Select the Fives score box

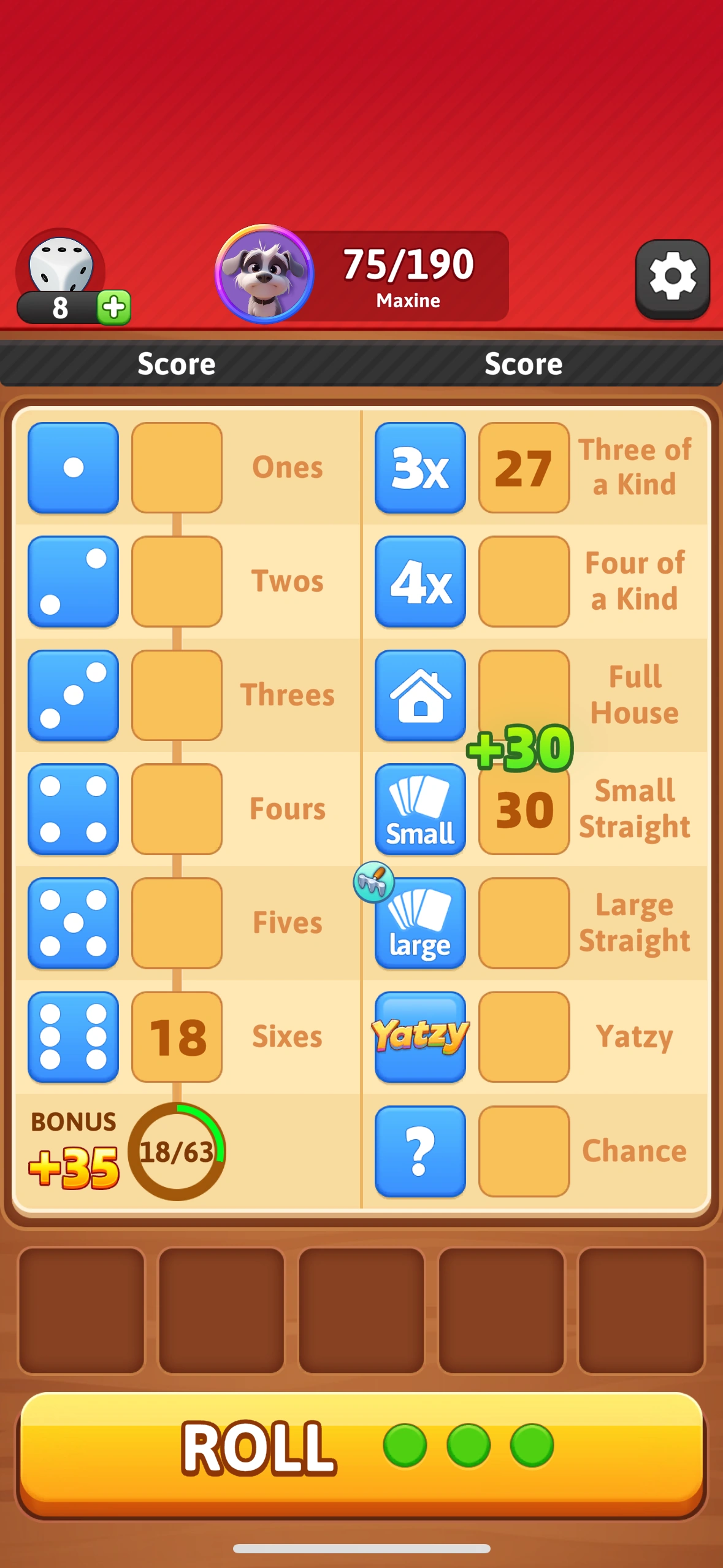[177, 923]
